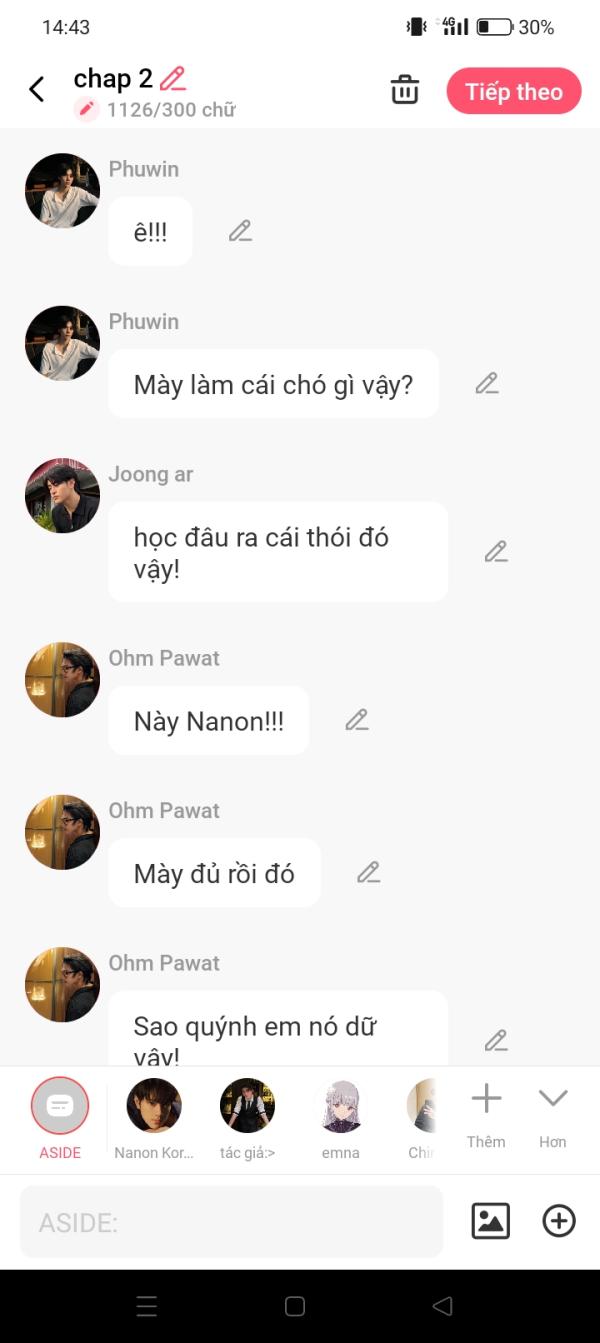600x1343 pixels.
Task: Expand the character list with "Hơn"
Action: coord(553,1115)
